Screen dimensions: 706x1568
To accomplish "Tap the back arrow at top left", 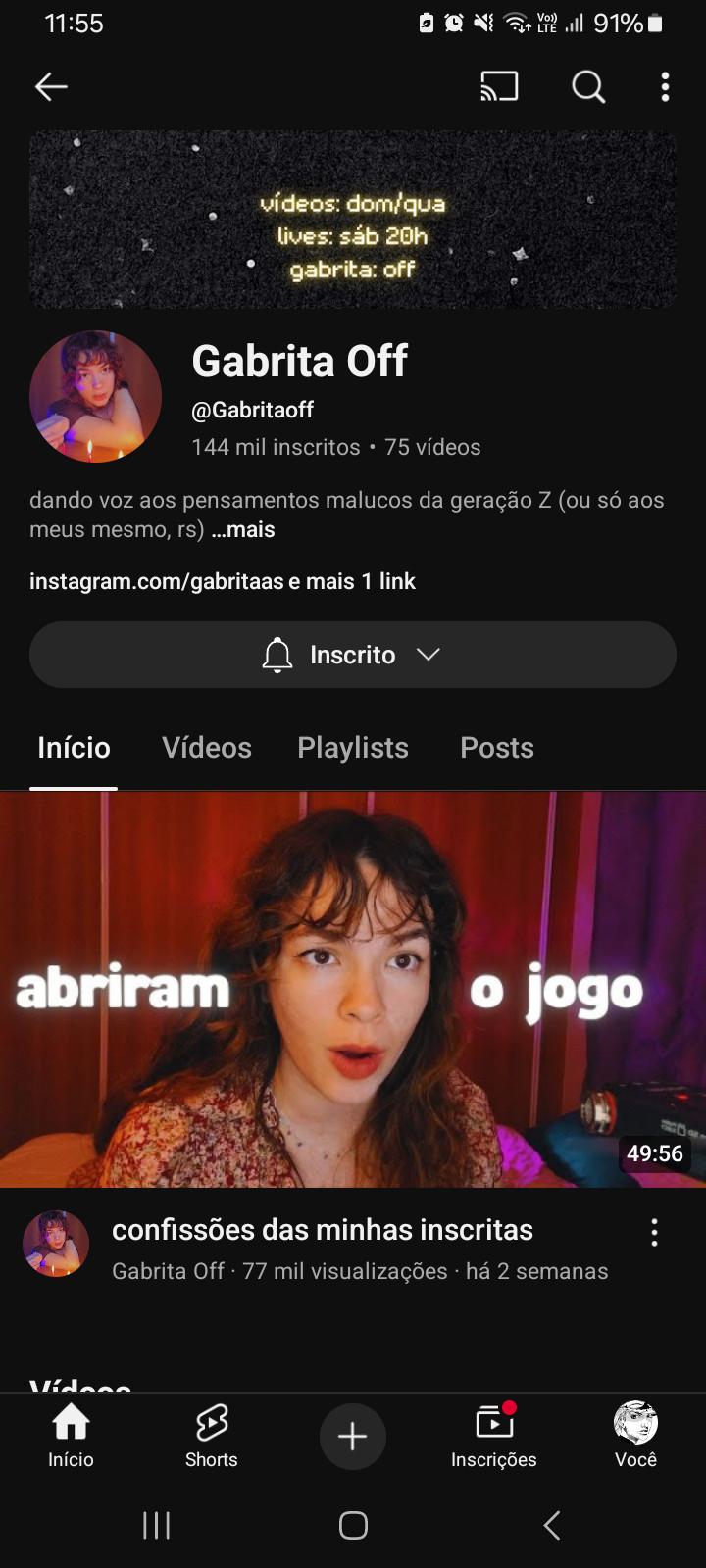I will (51, 86).
